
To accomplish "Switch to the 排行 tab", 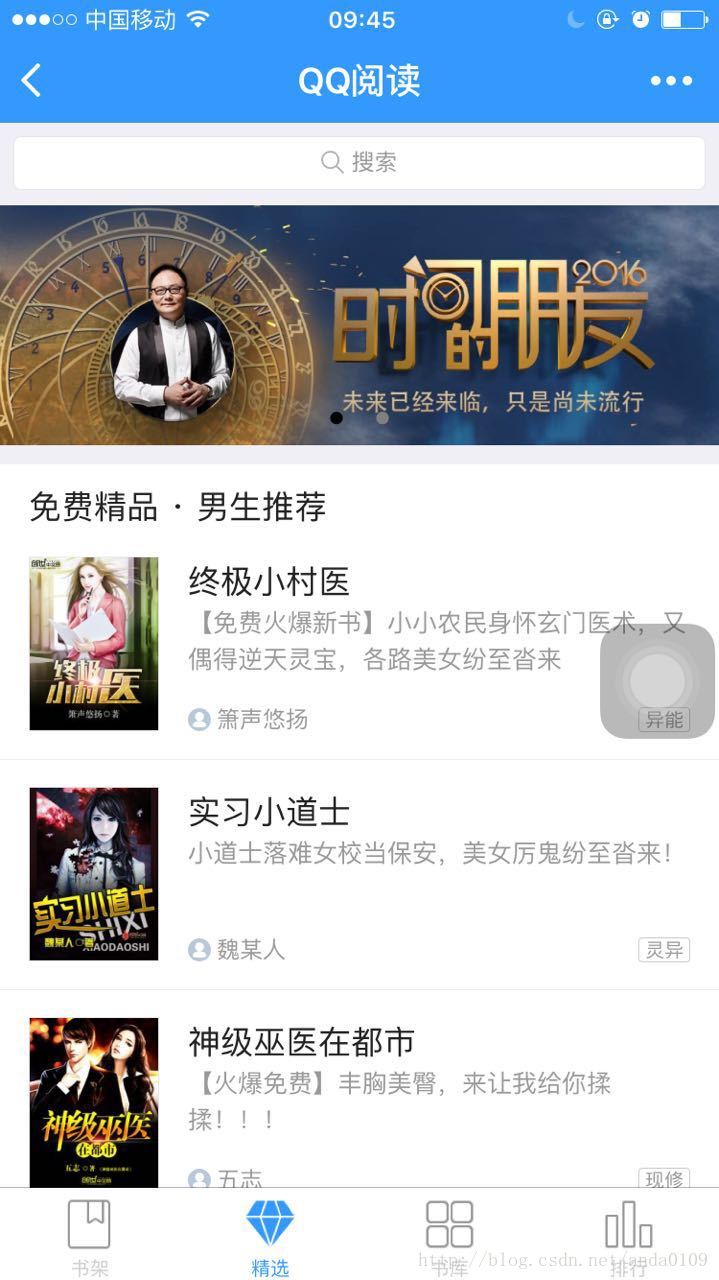I will click(628, 1236).
